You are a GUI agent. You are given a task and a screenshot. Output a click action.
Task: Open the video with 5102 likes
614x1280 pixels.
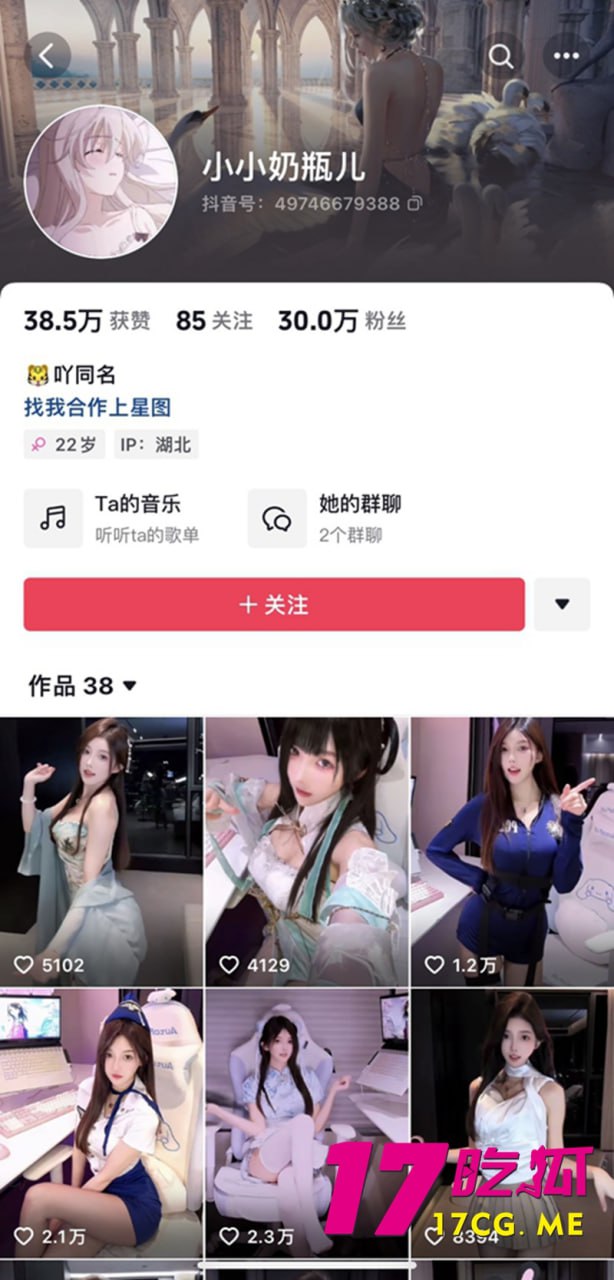tap(100, 850)
